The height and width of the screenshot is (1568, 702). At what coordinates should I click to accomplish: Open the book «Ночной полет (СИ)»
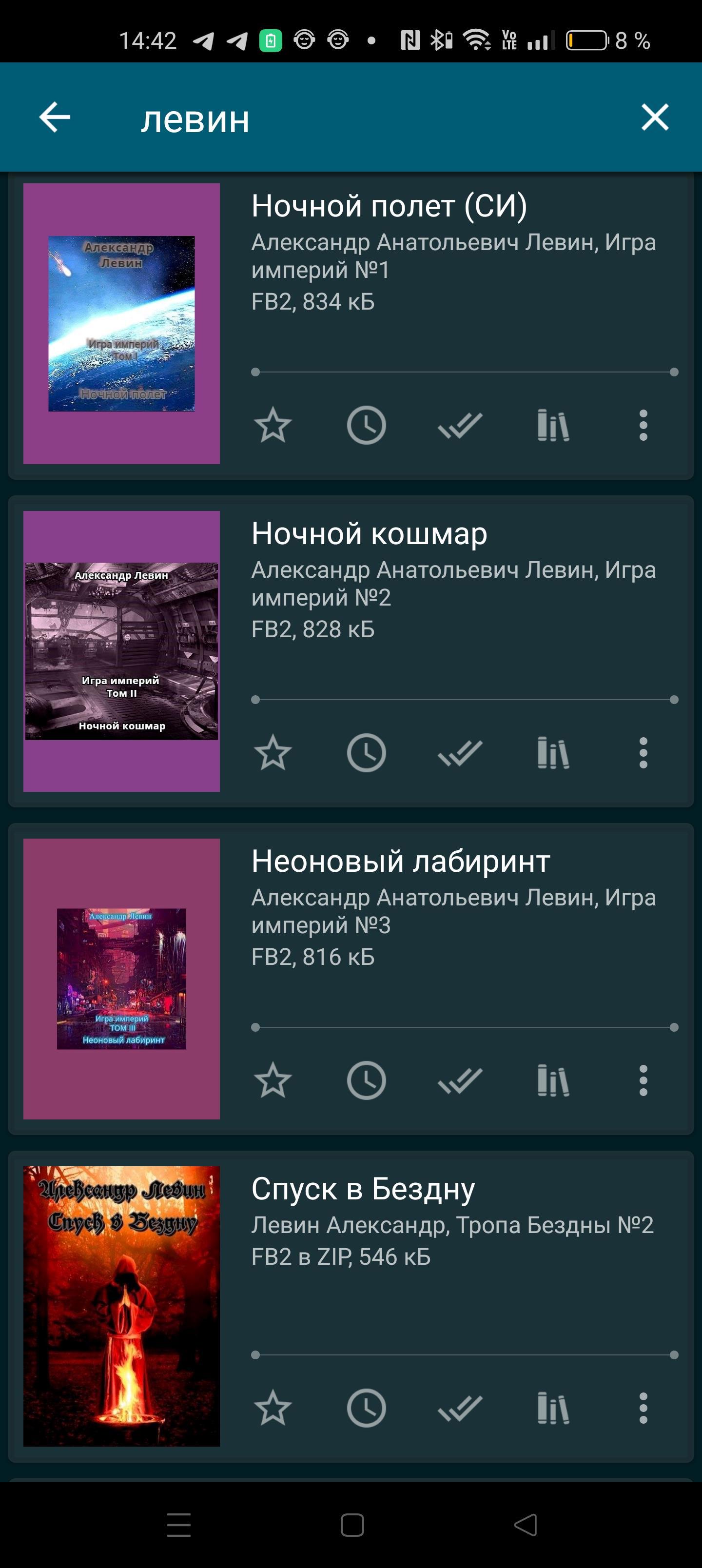[x=389, y=206]
